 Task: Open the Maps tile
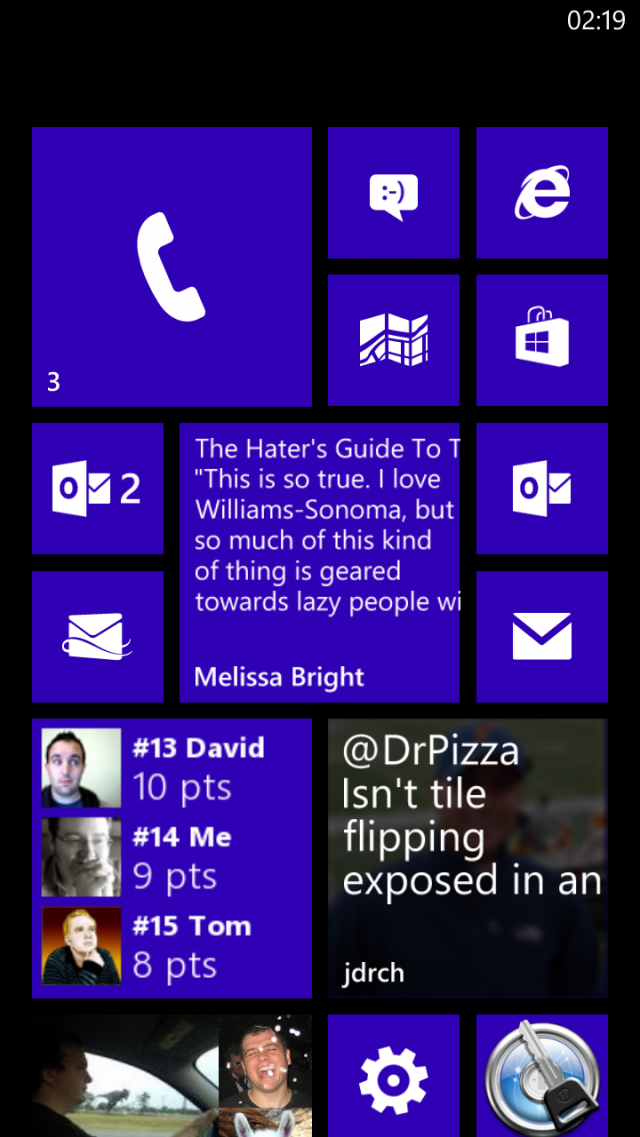point(394,340)
